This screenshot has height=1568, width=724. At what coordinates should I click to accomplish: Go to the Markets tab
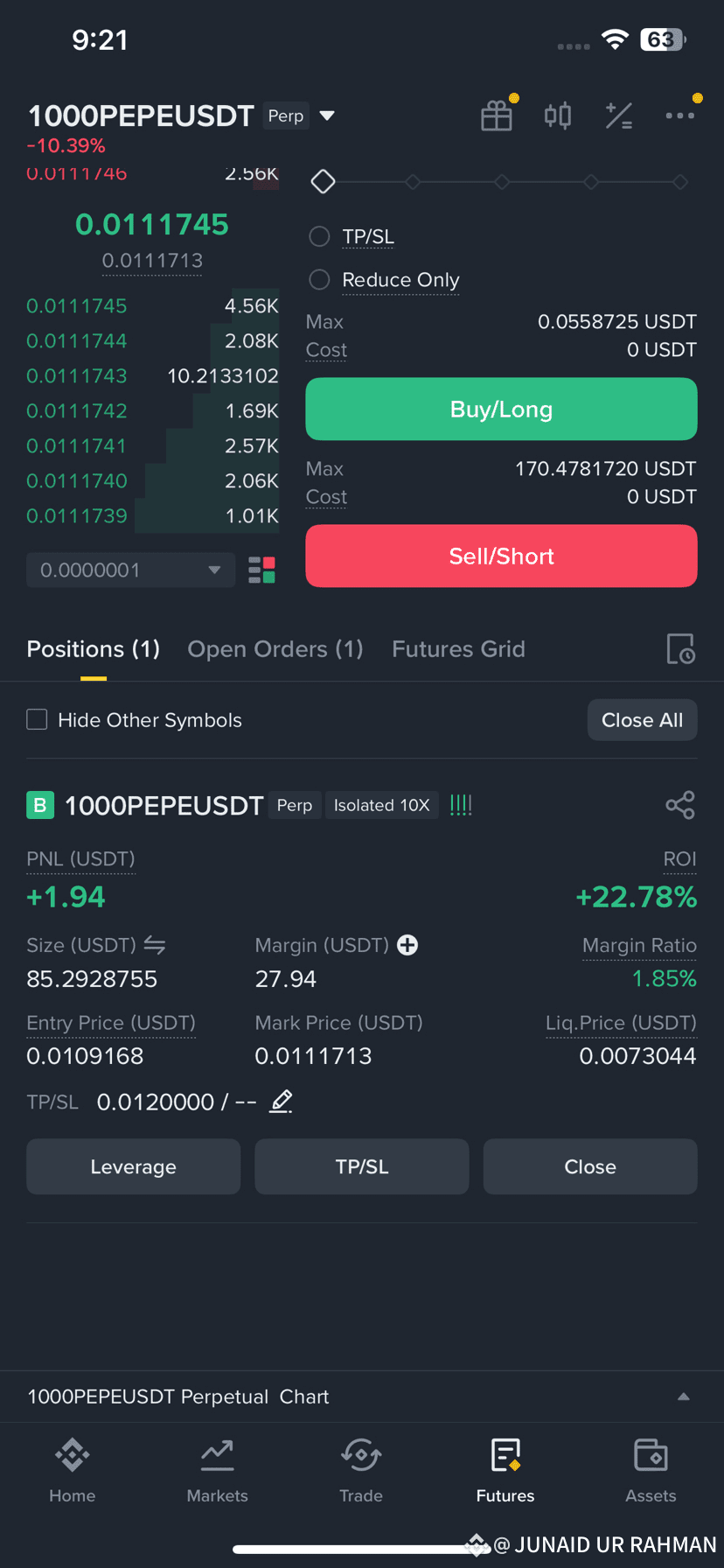click(217, 1471)
